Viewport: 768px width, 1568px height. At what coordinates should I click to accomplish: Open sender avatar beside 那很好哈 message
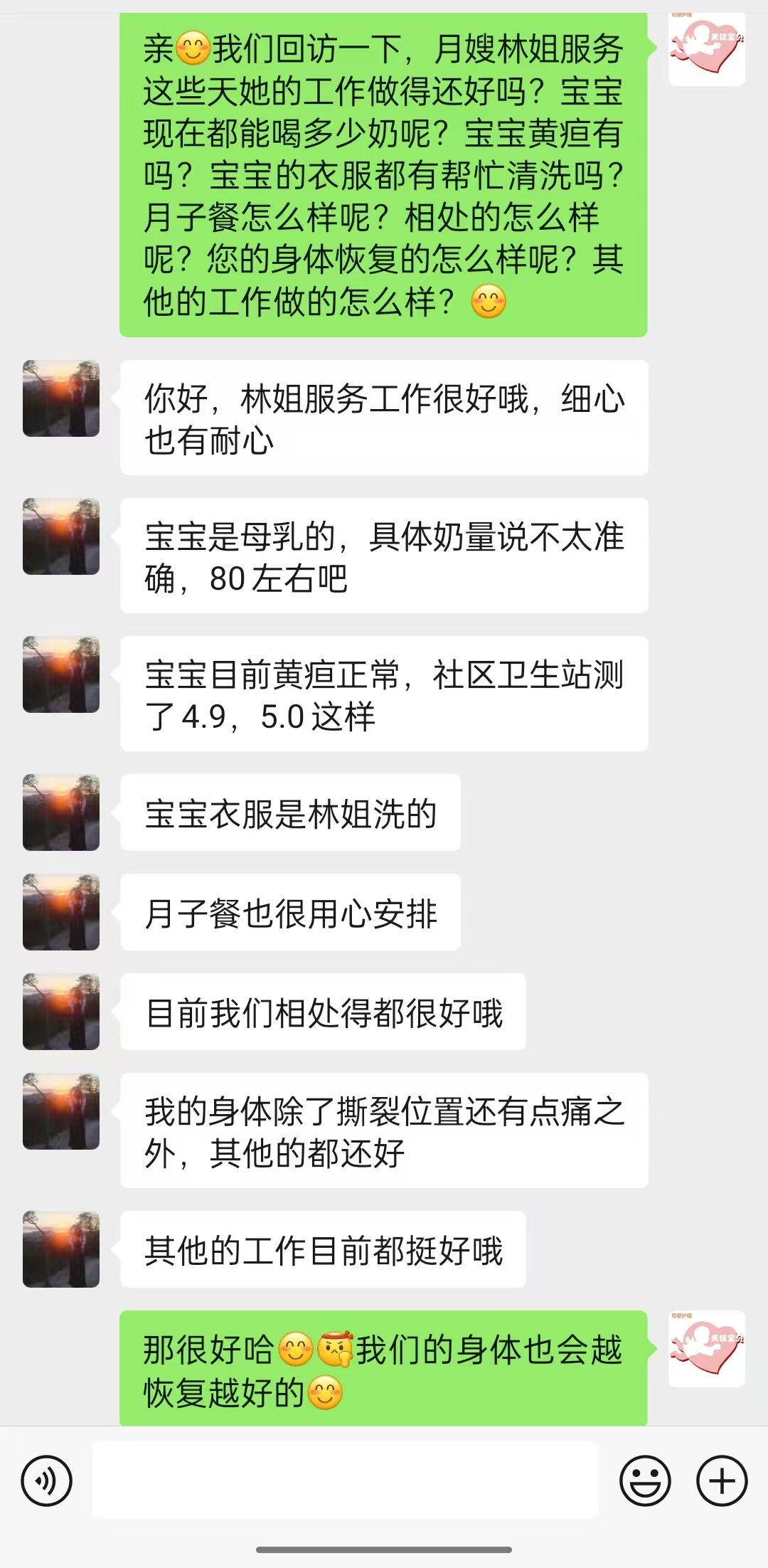tap(706, 1349)
